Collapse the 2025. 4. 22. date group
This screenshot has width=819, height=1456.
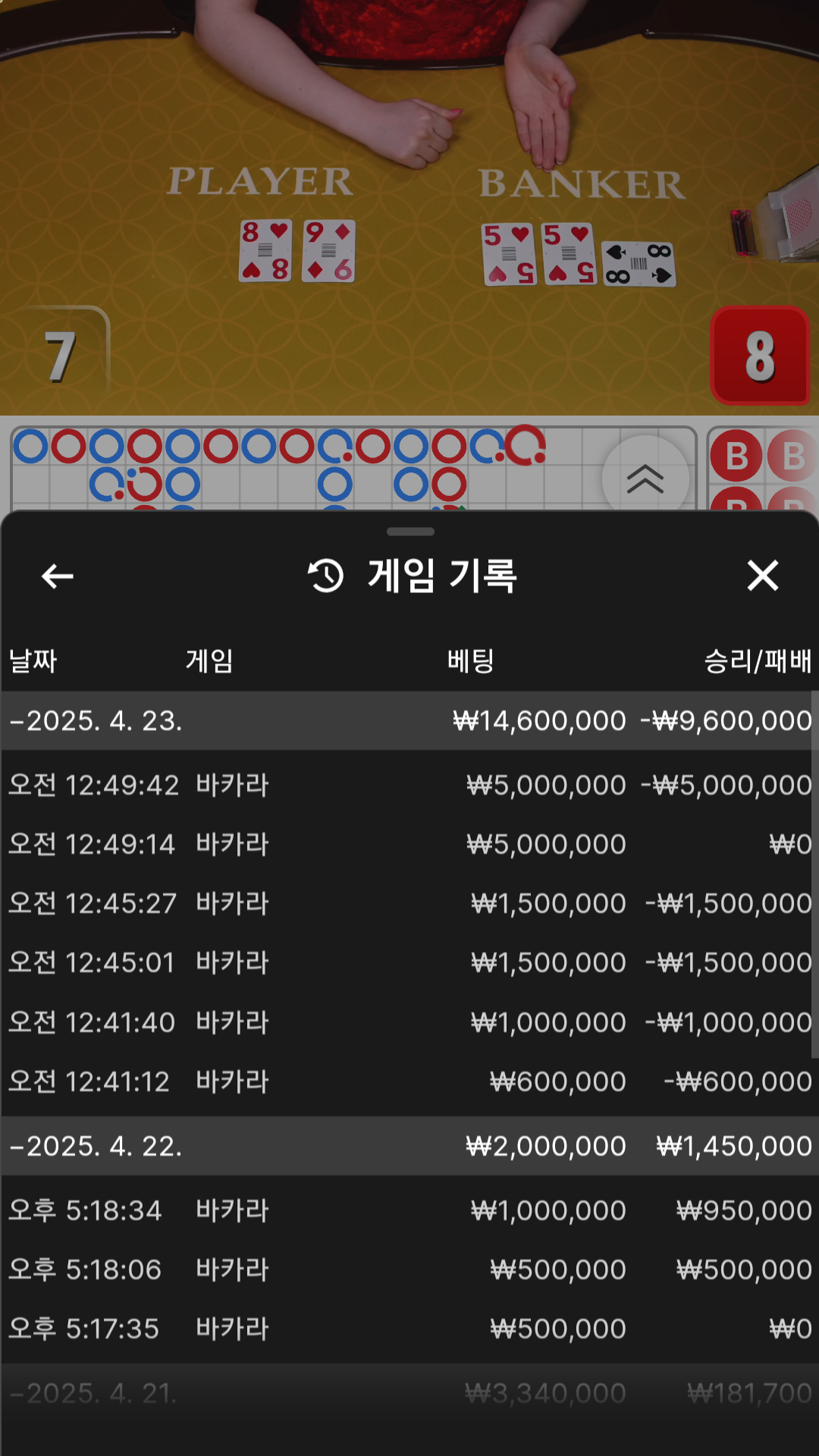pyautogui.click(x=409, y=1146)
